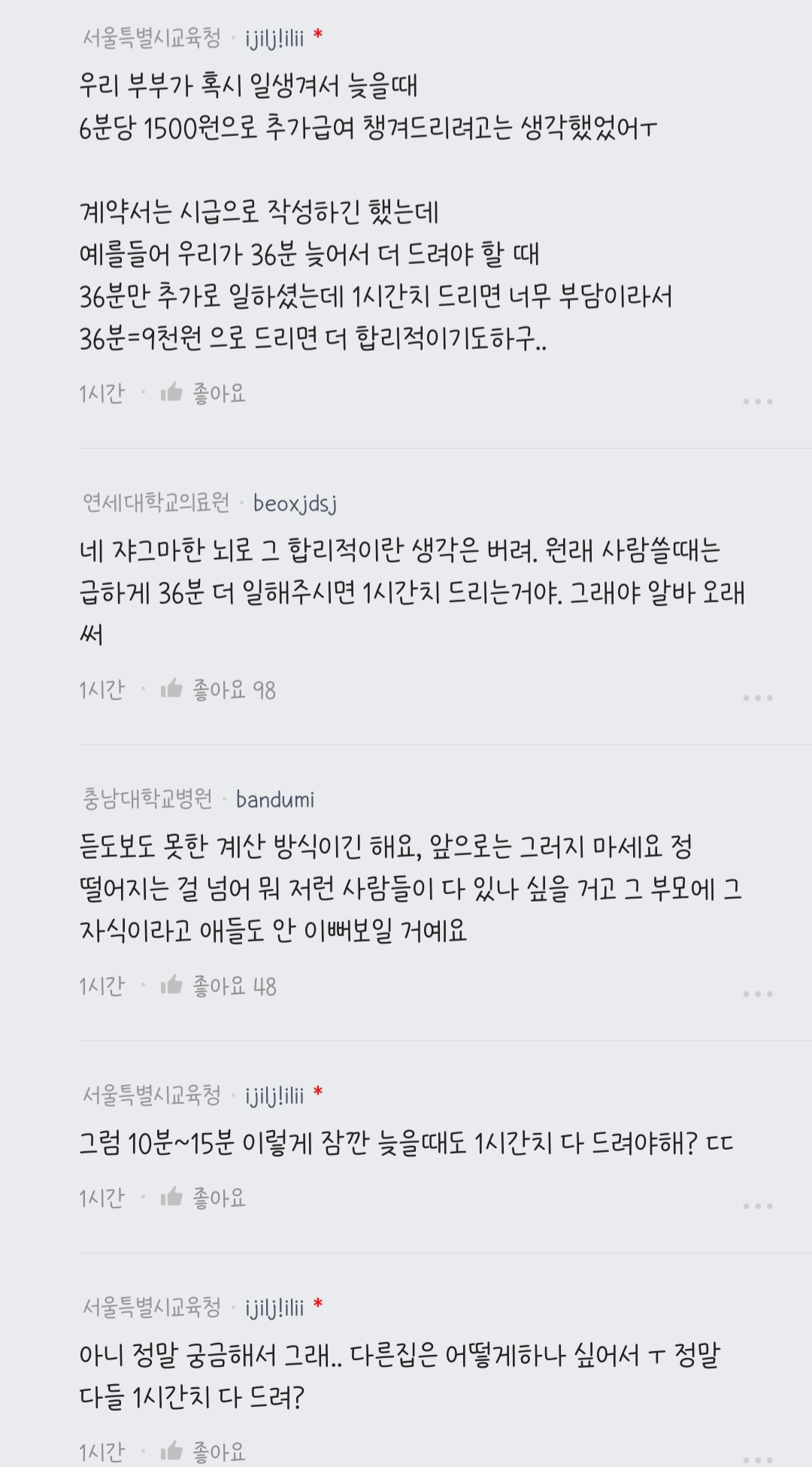The width and height of the screenshot is (812, 1467).
Task: Open the overflow menu on bandumi's comment
Action: [757, 994]
